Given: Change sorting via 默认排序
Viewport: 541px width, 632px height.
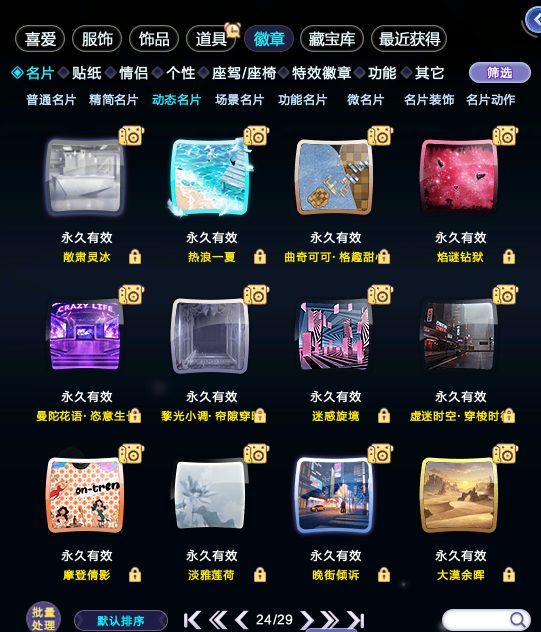Looking at the screenshot, I should pos(121,620).
